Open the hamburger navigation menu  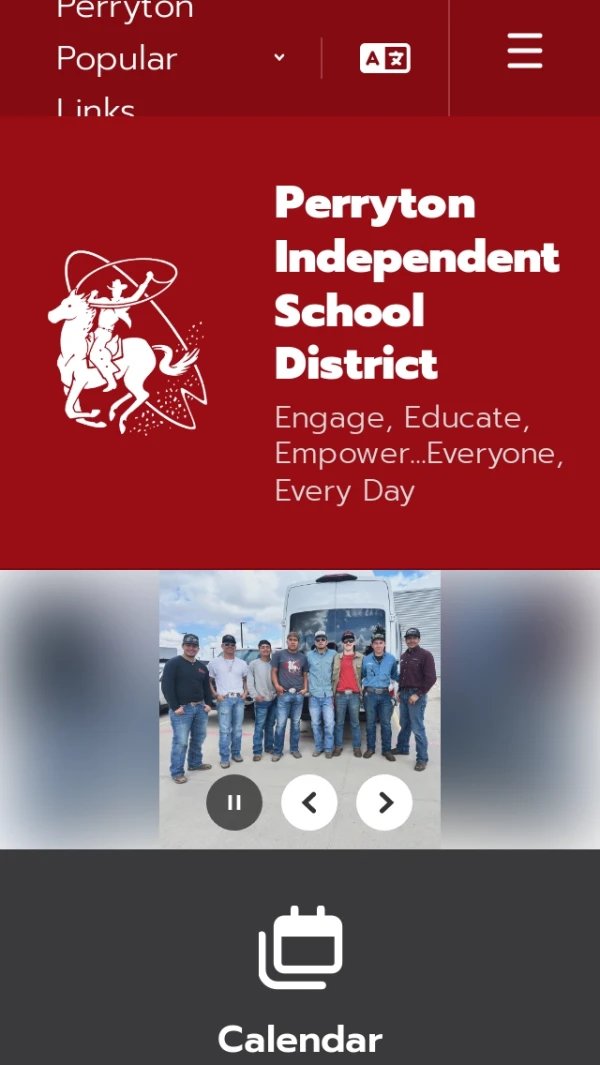point(525,51)
